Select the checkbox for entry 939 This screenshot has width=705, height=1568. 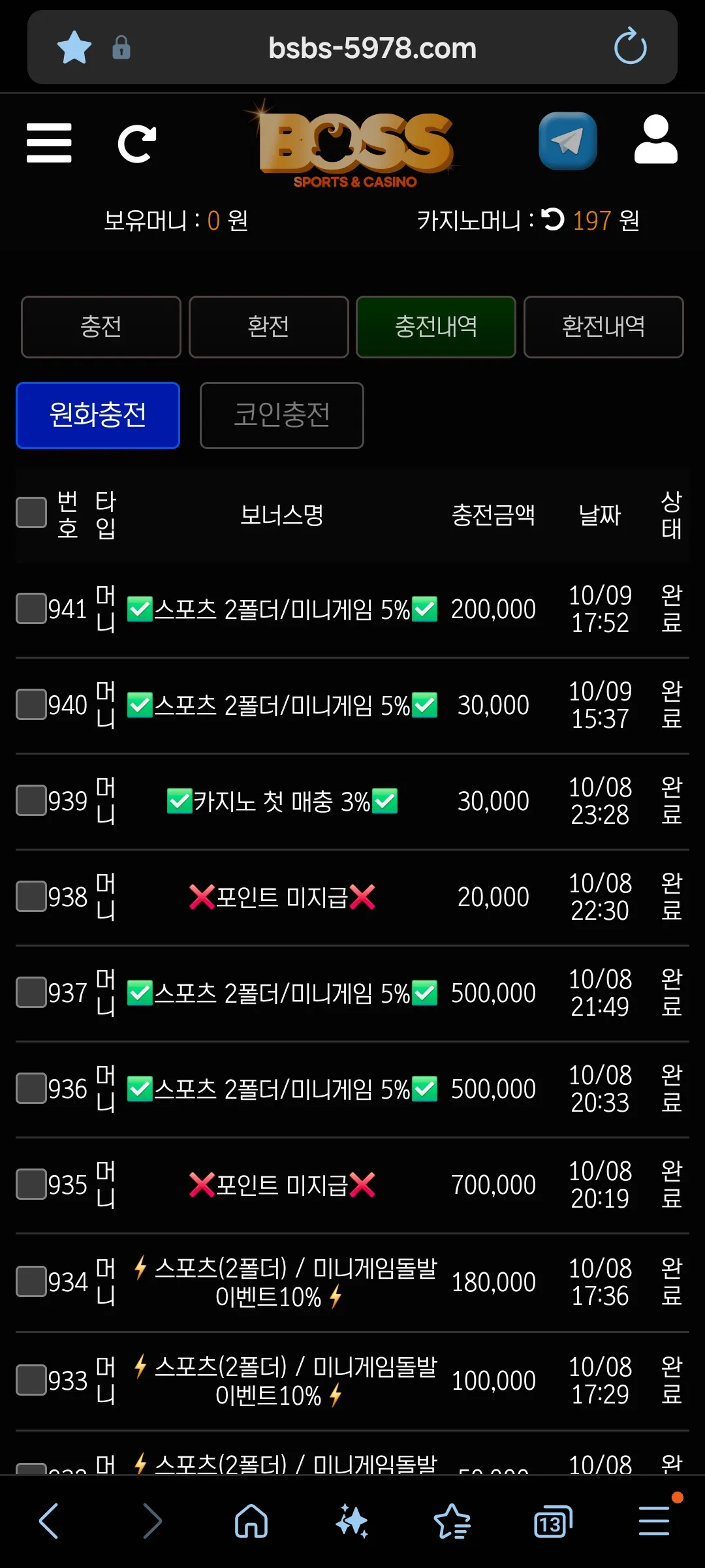31,800
